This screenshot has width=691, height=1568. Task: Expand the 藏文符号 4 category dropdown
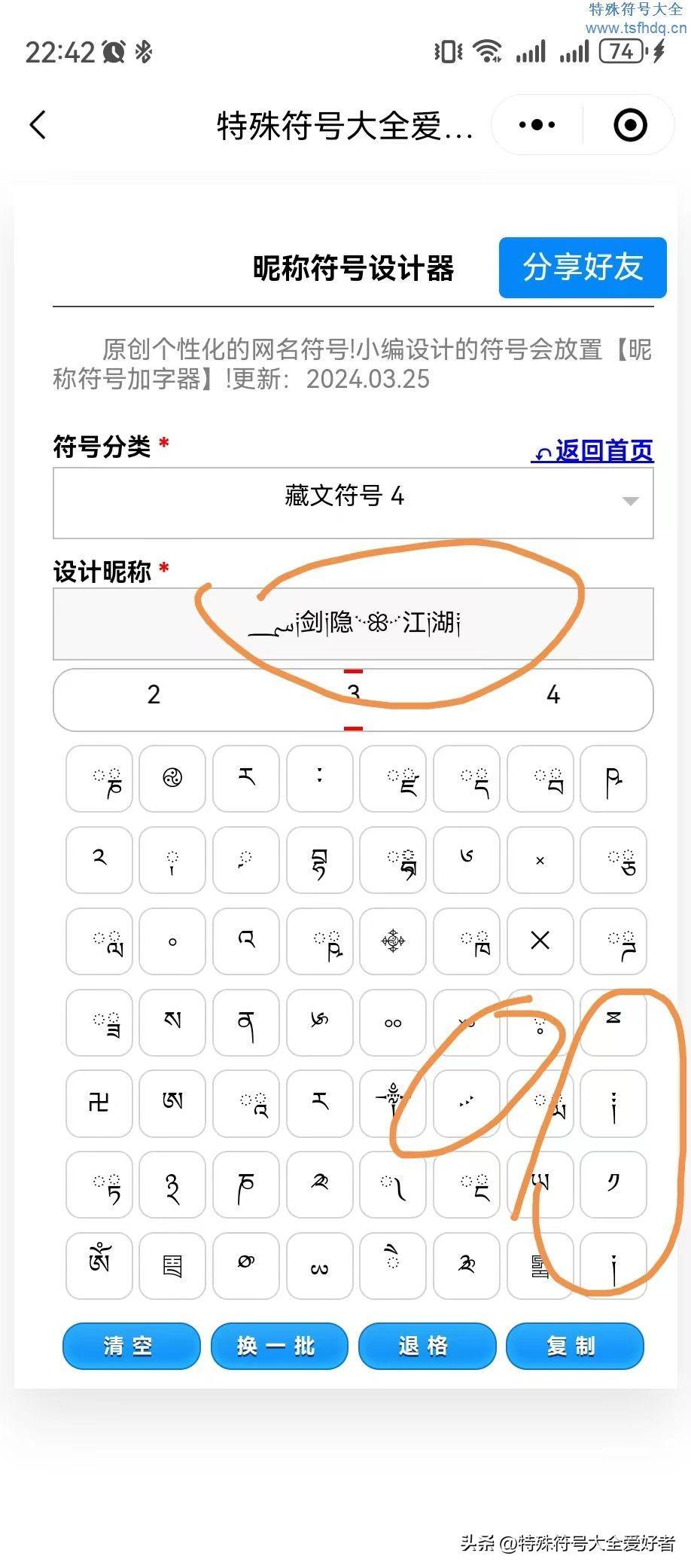353,502
